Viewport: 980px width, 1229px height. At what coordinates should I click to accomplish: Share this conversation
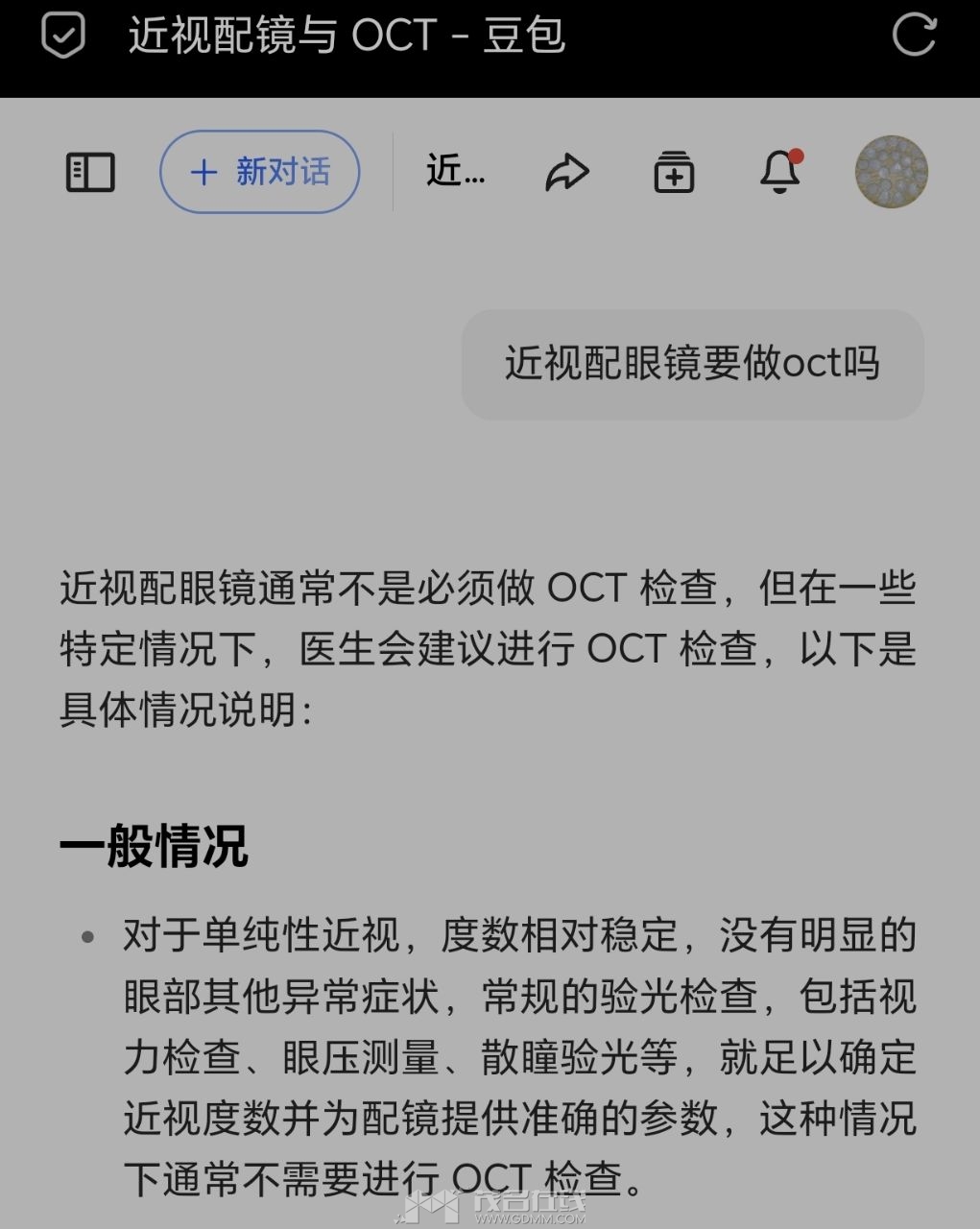[567, 173]
